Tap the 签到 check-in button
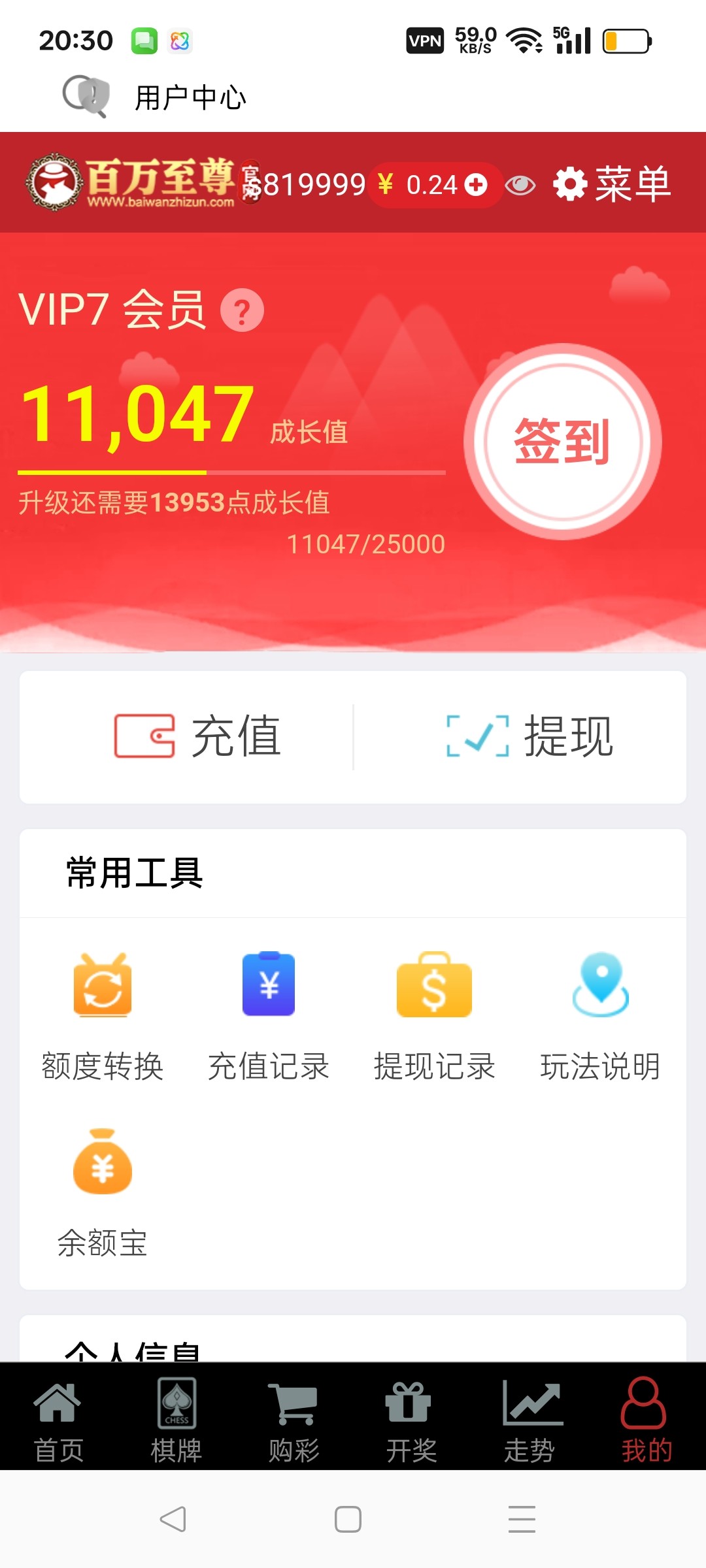Viewport: 706px width, 1568px height. [562, 442]
